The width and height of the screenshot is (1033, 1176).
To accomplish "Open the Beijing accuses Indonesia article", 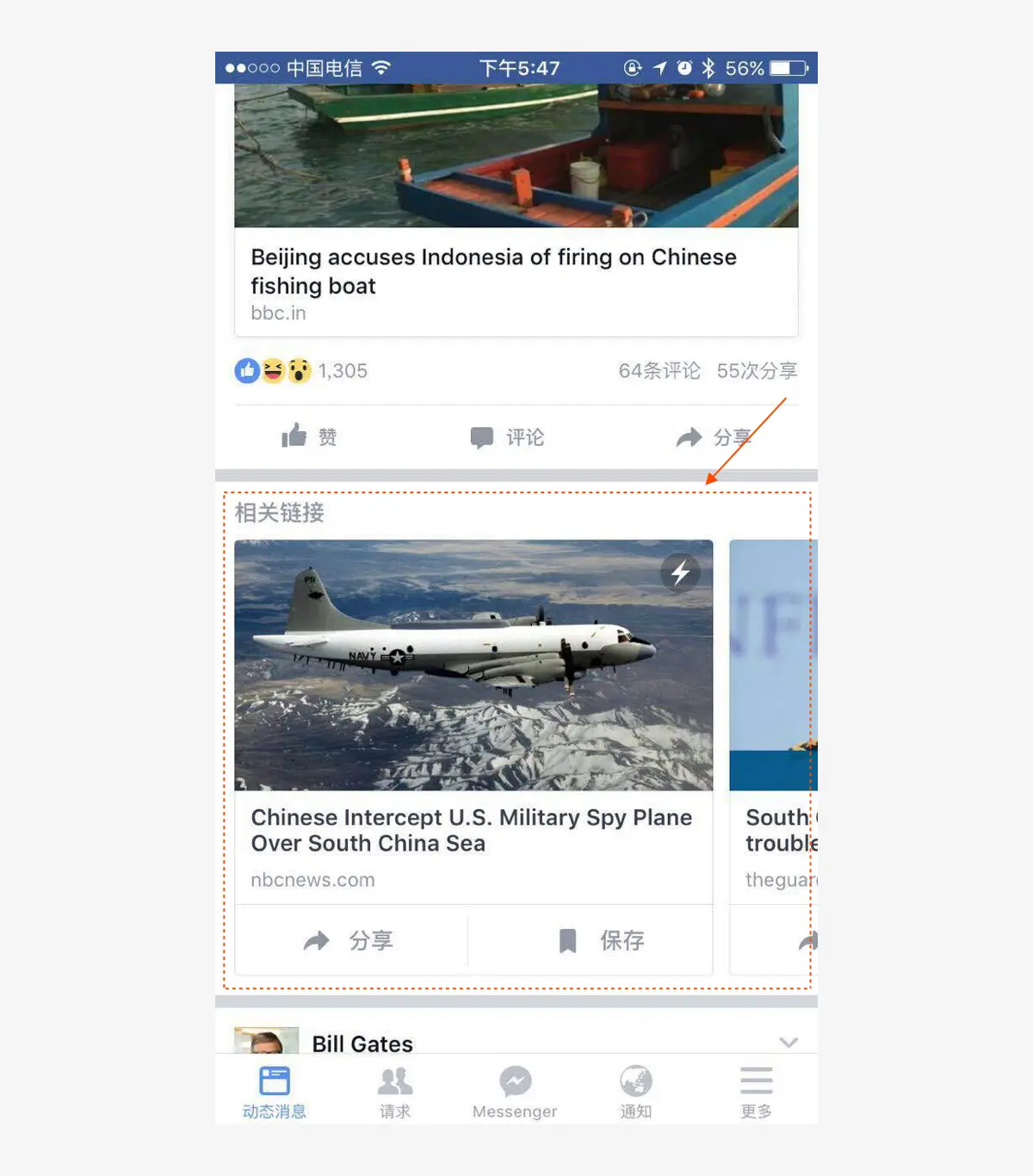I will click(x=493, y=271).
